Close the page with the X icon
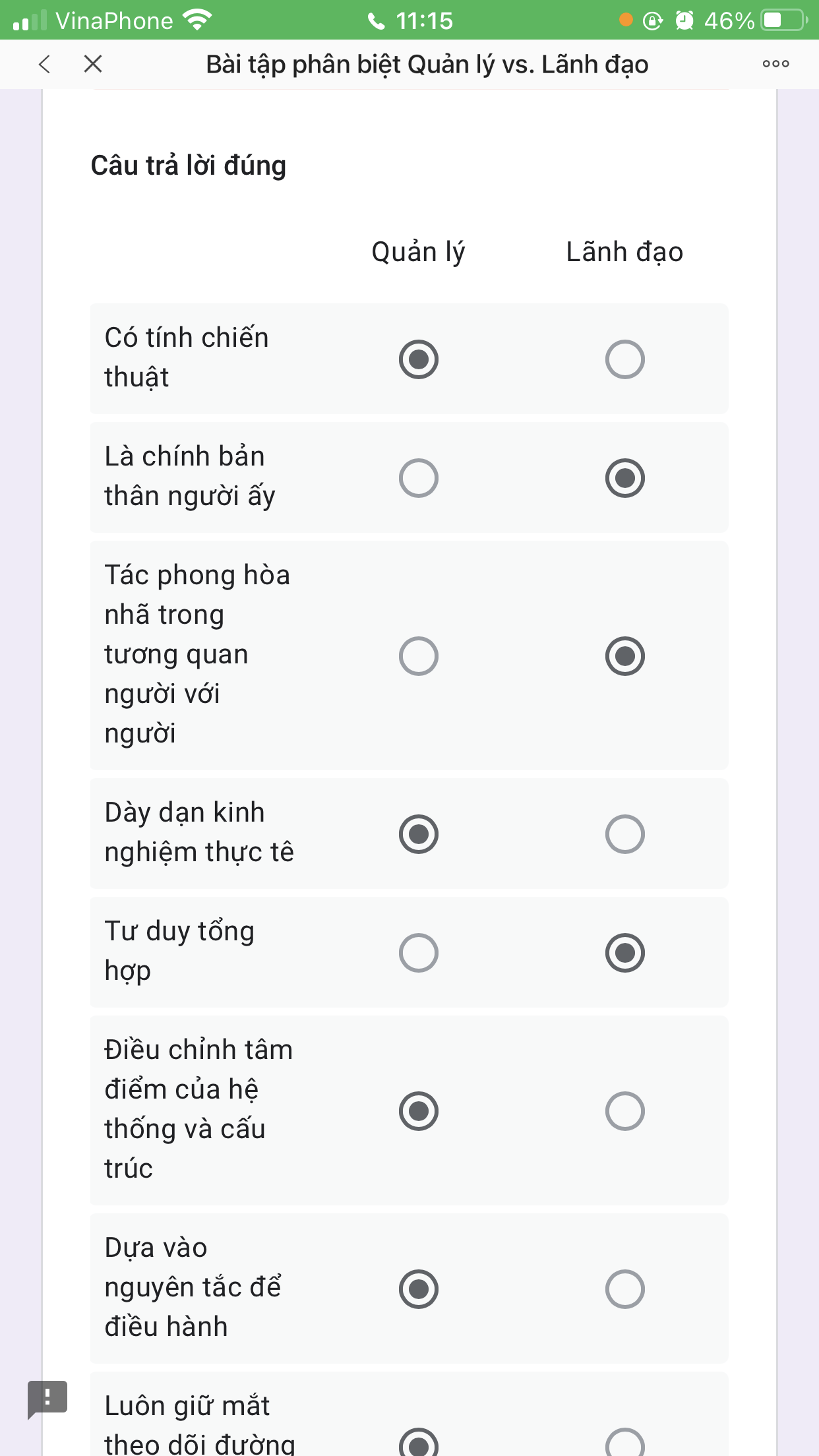 93,64
